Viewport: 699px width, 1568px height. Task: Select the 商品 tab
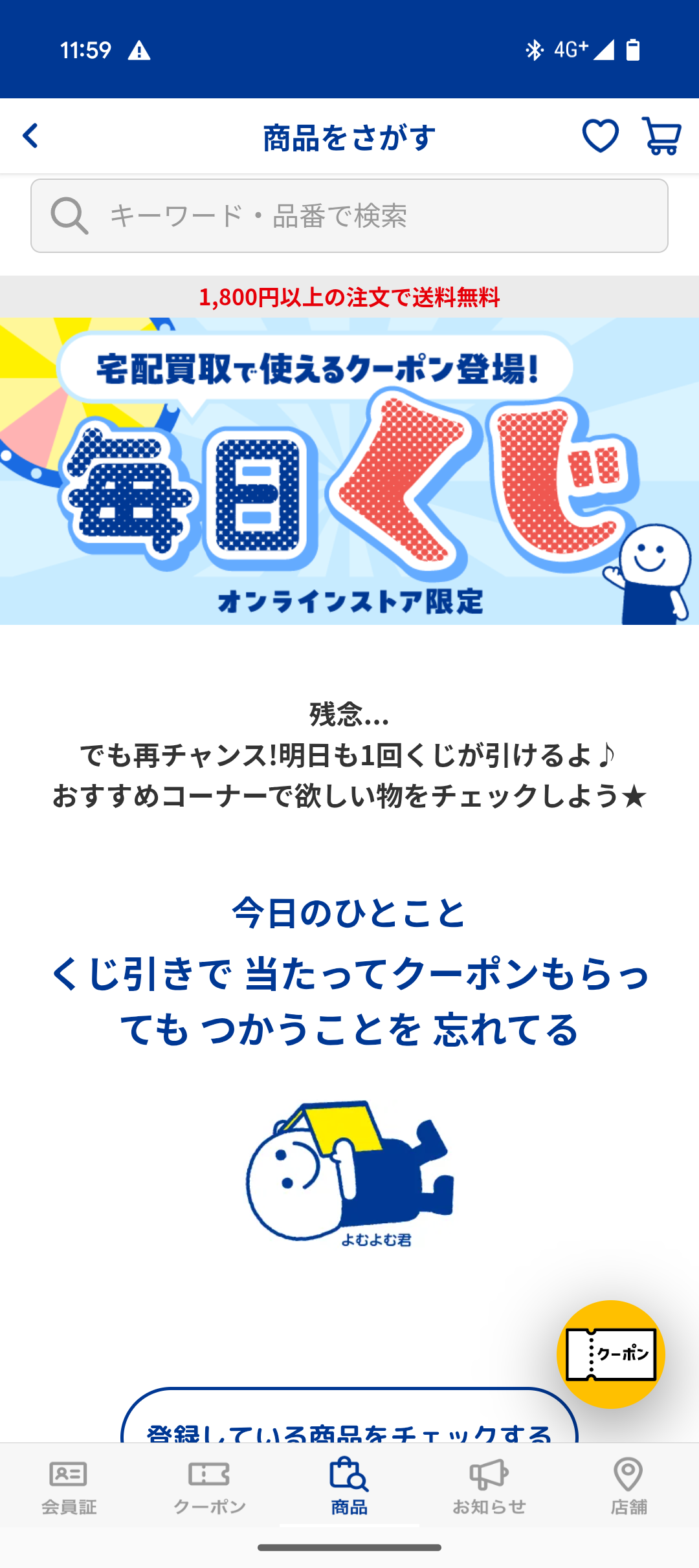coord(349,1486)
